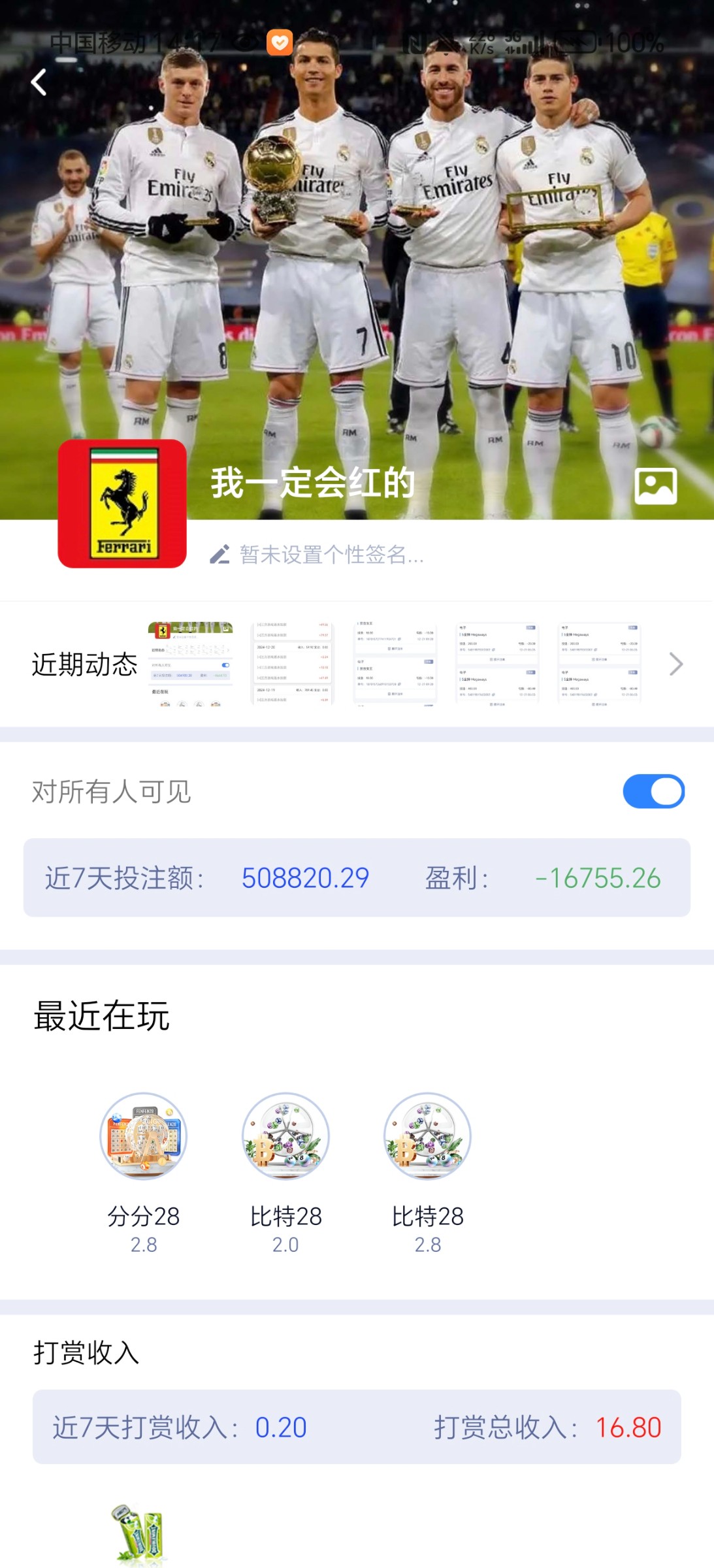Tap the green gift item under 打赏收入
714x1568 pixels.
point(140,1535)
